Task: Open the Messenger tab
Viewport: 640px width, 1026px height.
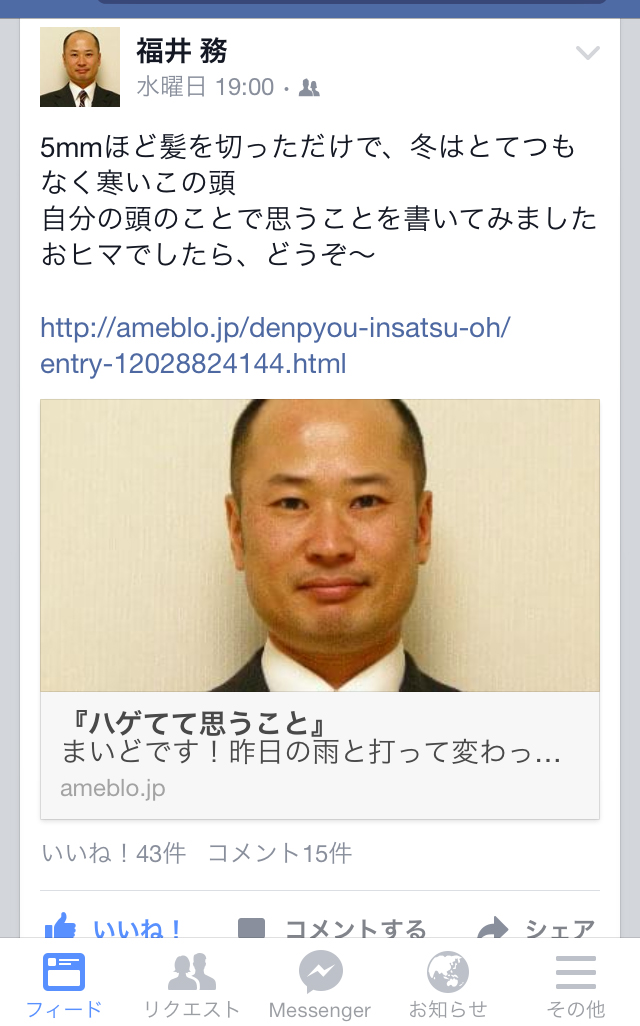Action: click(x=320, y=984)
